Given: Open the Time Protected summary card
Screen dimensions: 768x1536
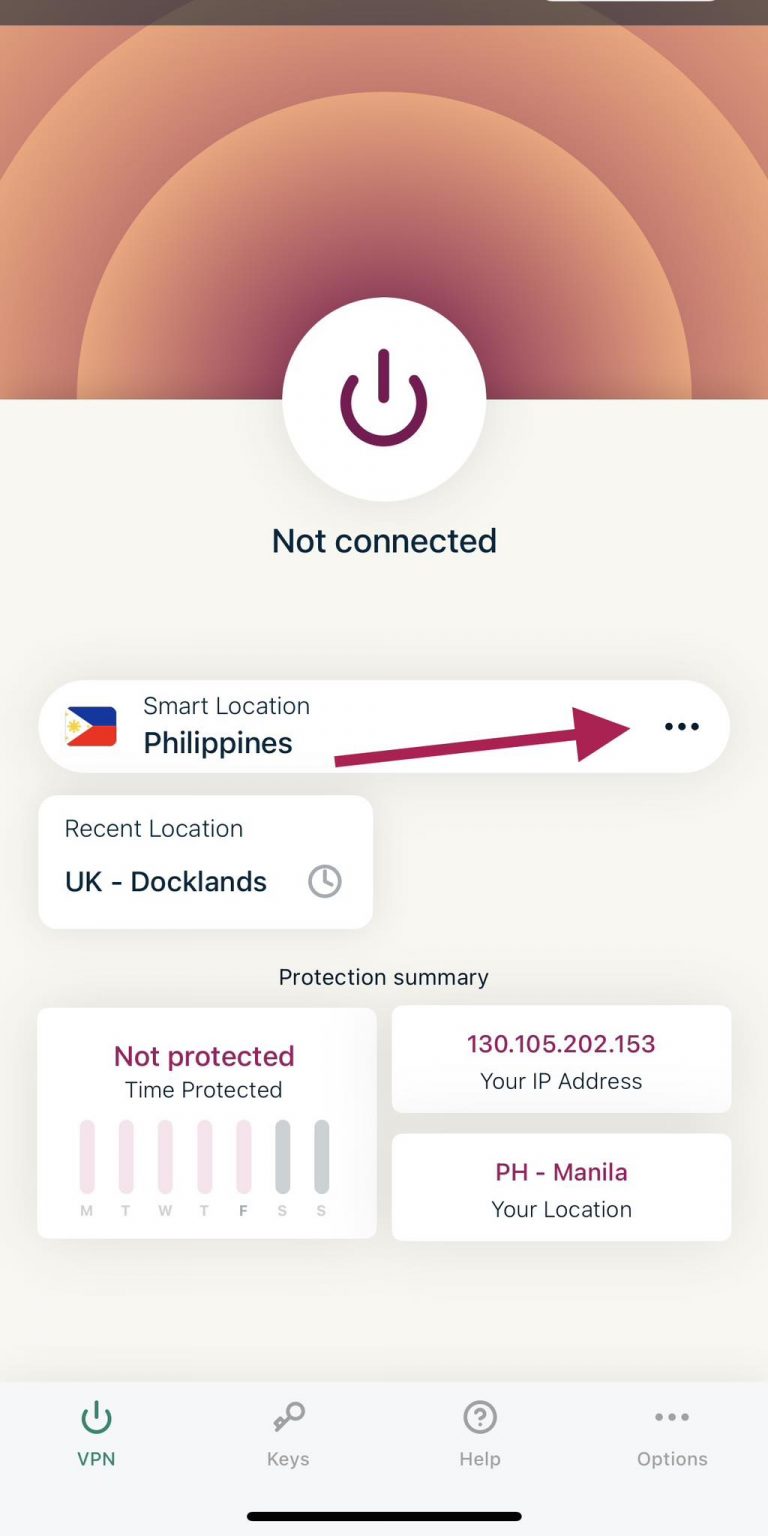Looking at the screenshot, I should (206, 1123).
